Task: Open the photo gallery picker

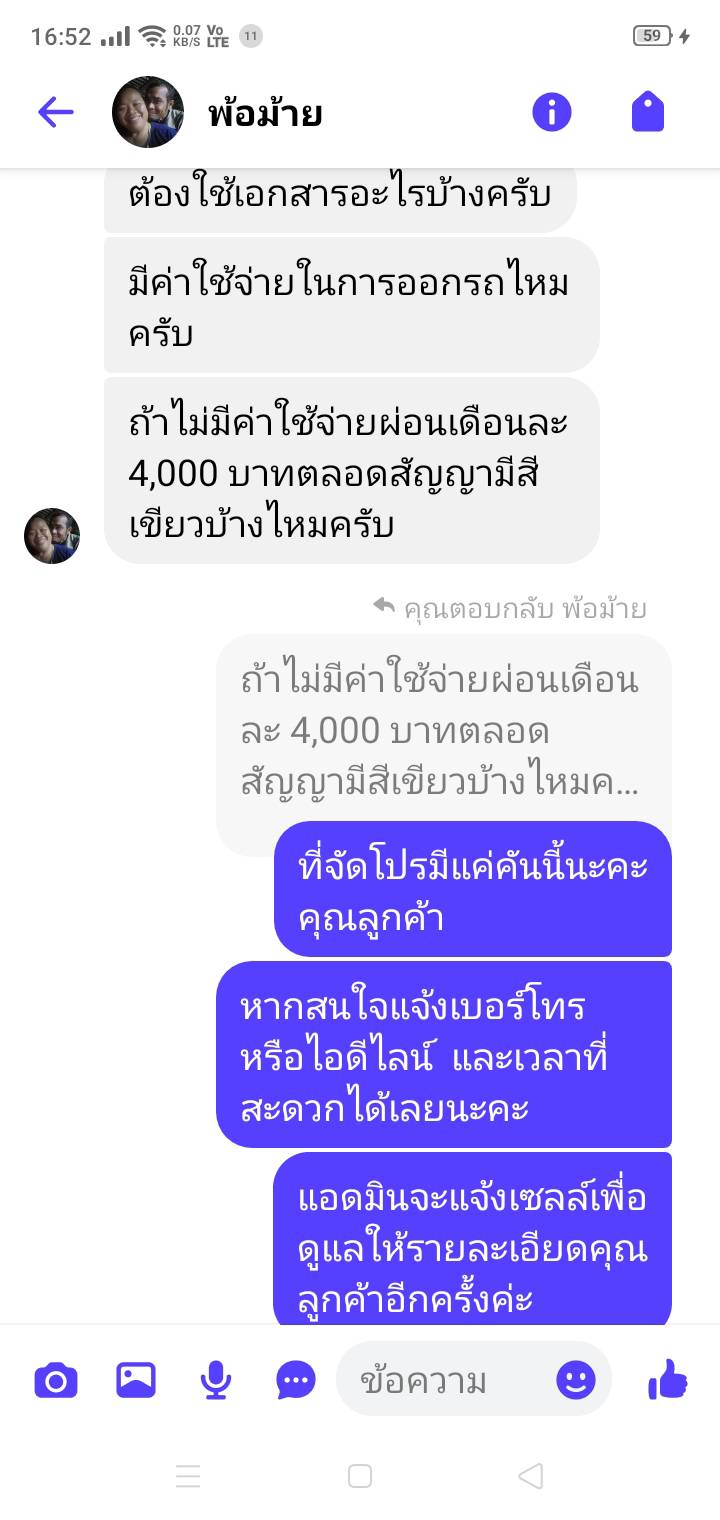Action: [x=136, y=1381]
